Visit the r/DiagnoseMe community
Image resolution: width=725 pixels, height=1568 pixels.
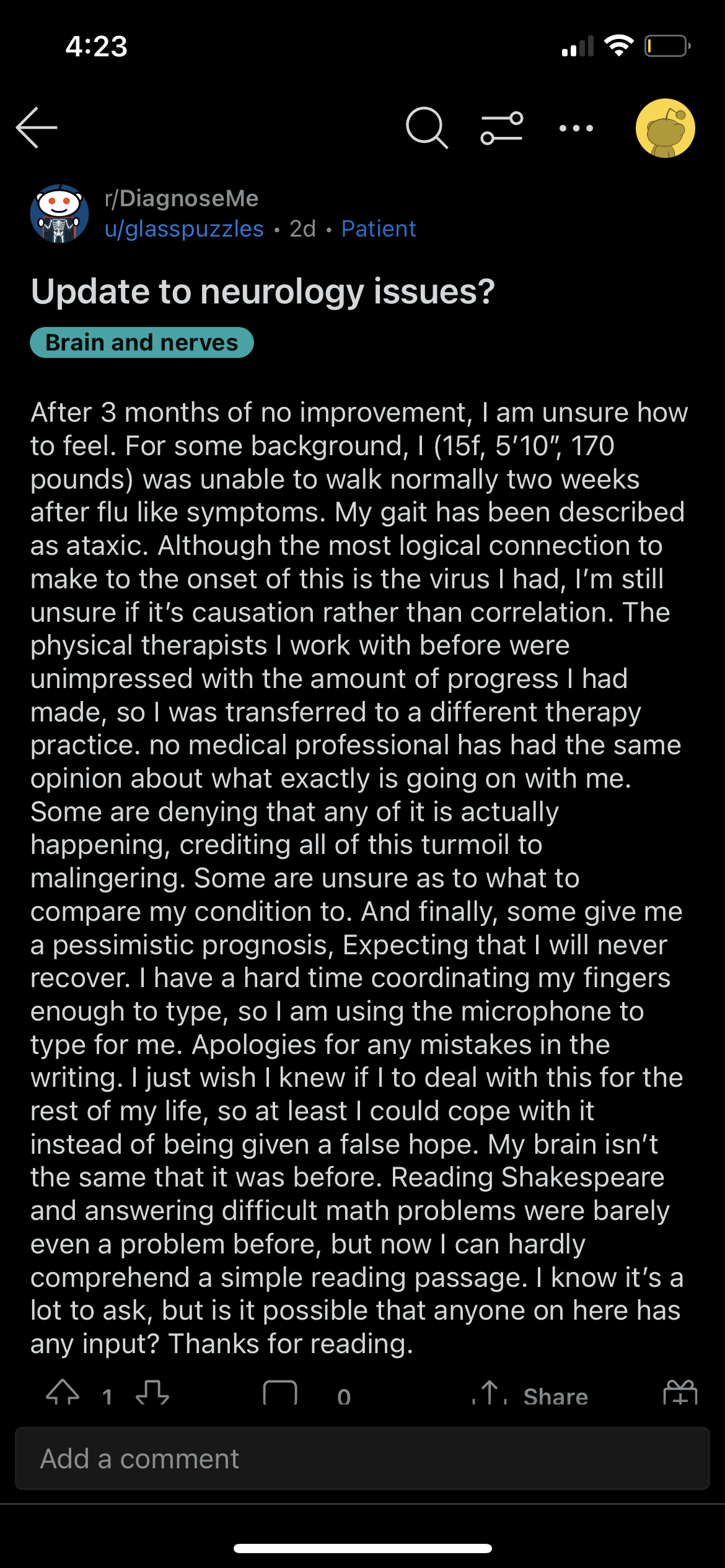tap(182, 198)
